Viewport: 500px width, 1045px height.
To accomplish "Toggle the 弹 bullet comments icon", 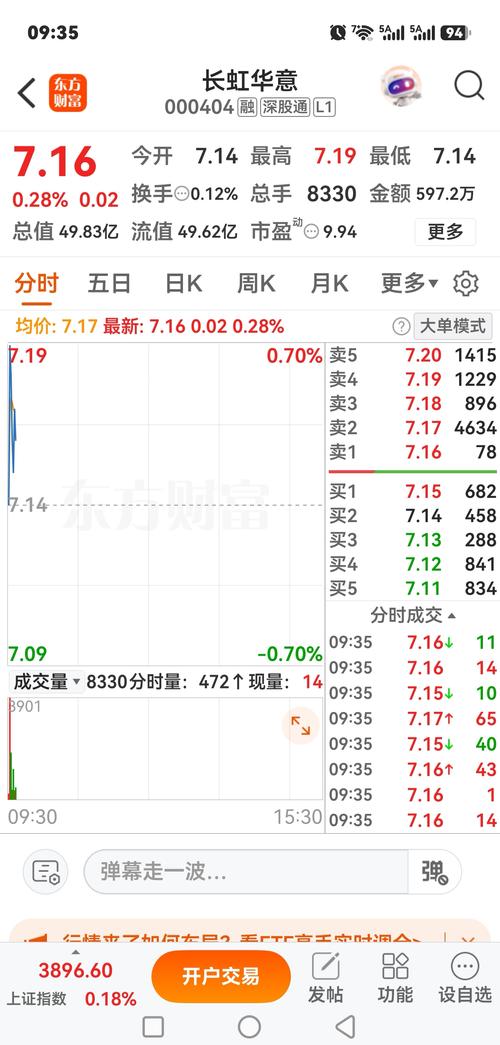I will tap(434, 871).
